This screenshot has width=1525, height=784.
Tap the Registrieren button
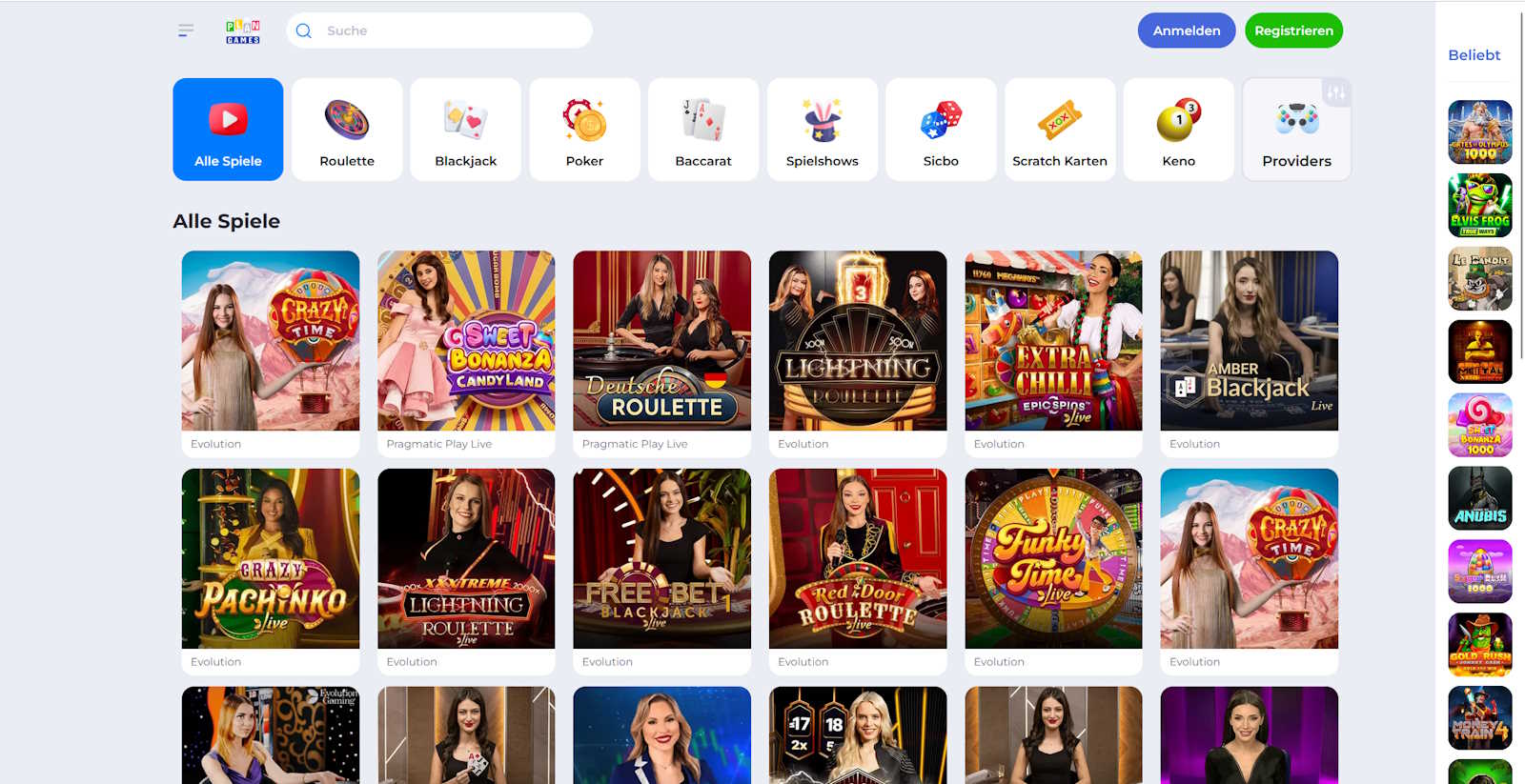[x=1293, y=30]
